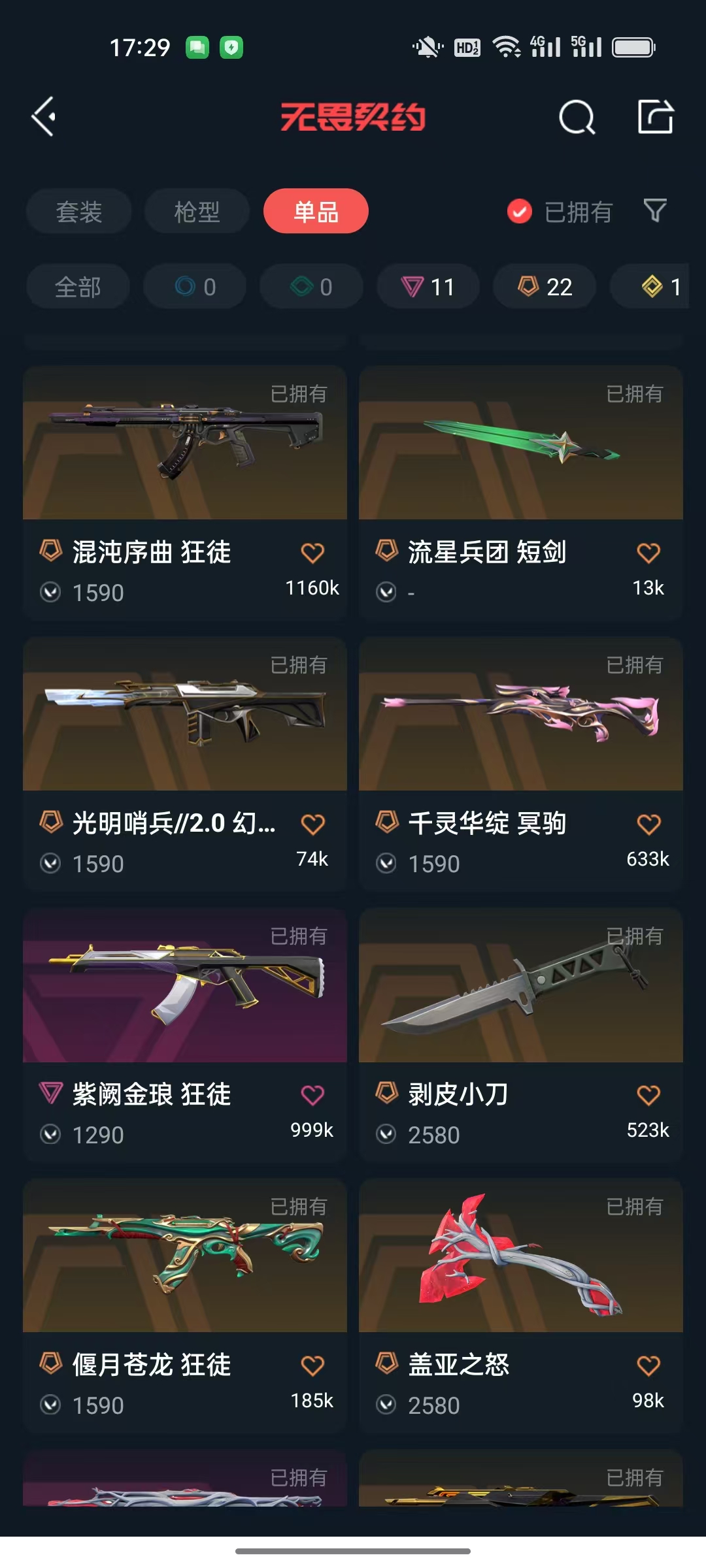706x1568 pixels.
Task: Open the search icon
Action: click(x=577, y=118)
